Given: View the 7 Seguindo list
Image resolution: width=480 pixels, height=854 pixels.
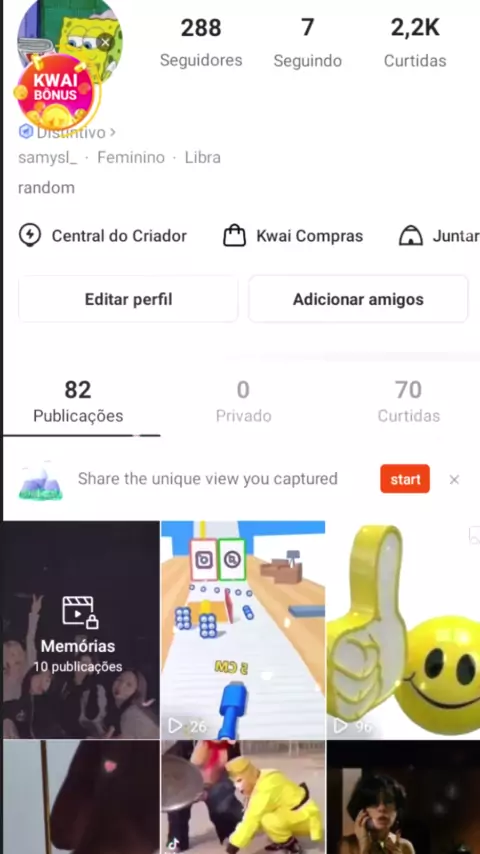Looking at the screenshot, I should point(308,42).
